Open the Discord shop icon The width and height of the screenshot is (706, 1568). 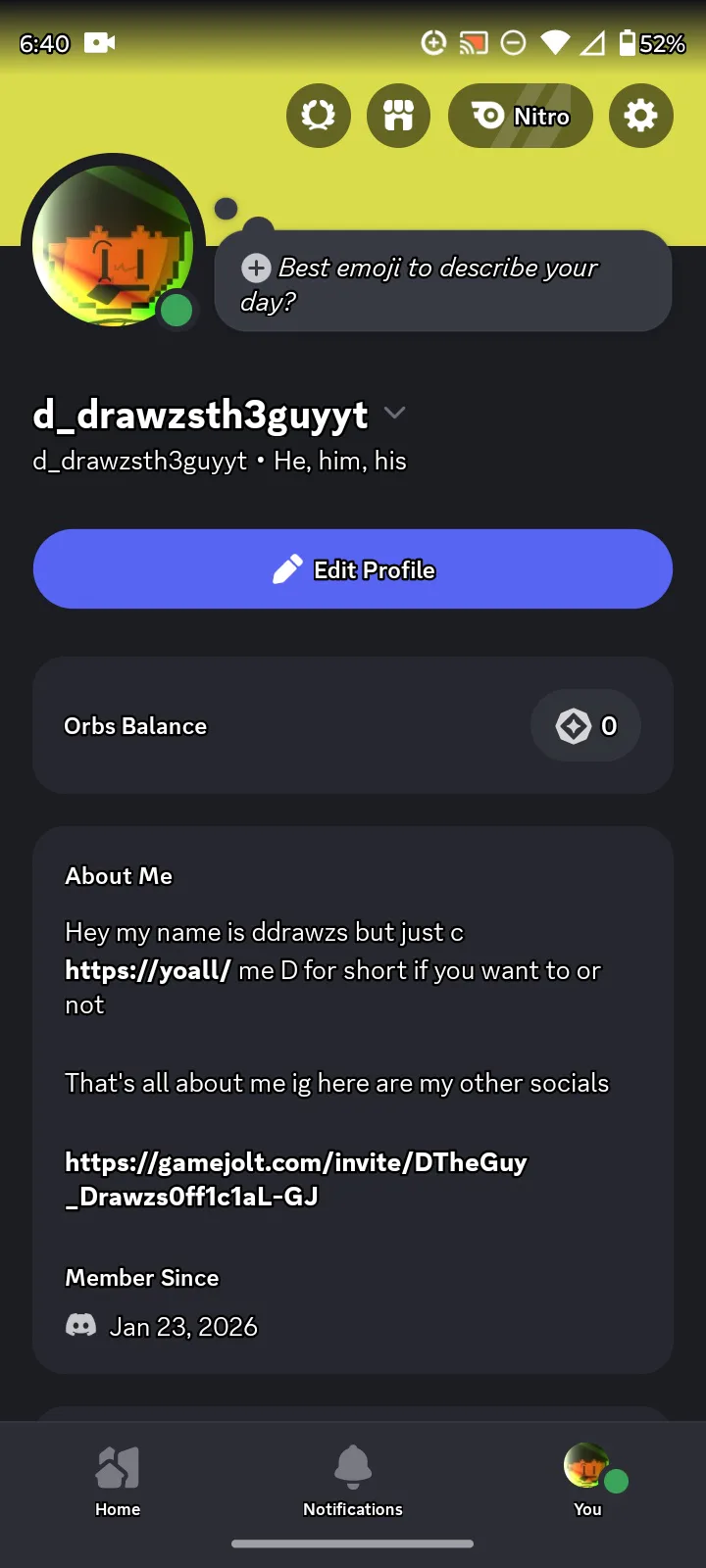pos(398,116)
